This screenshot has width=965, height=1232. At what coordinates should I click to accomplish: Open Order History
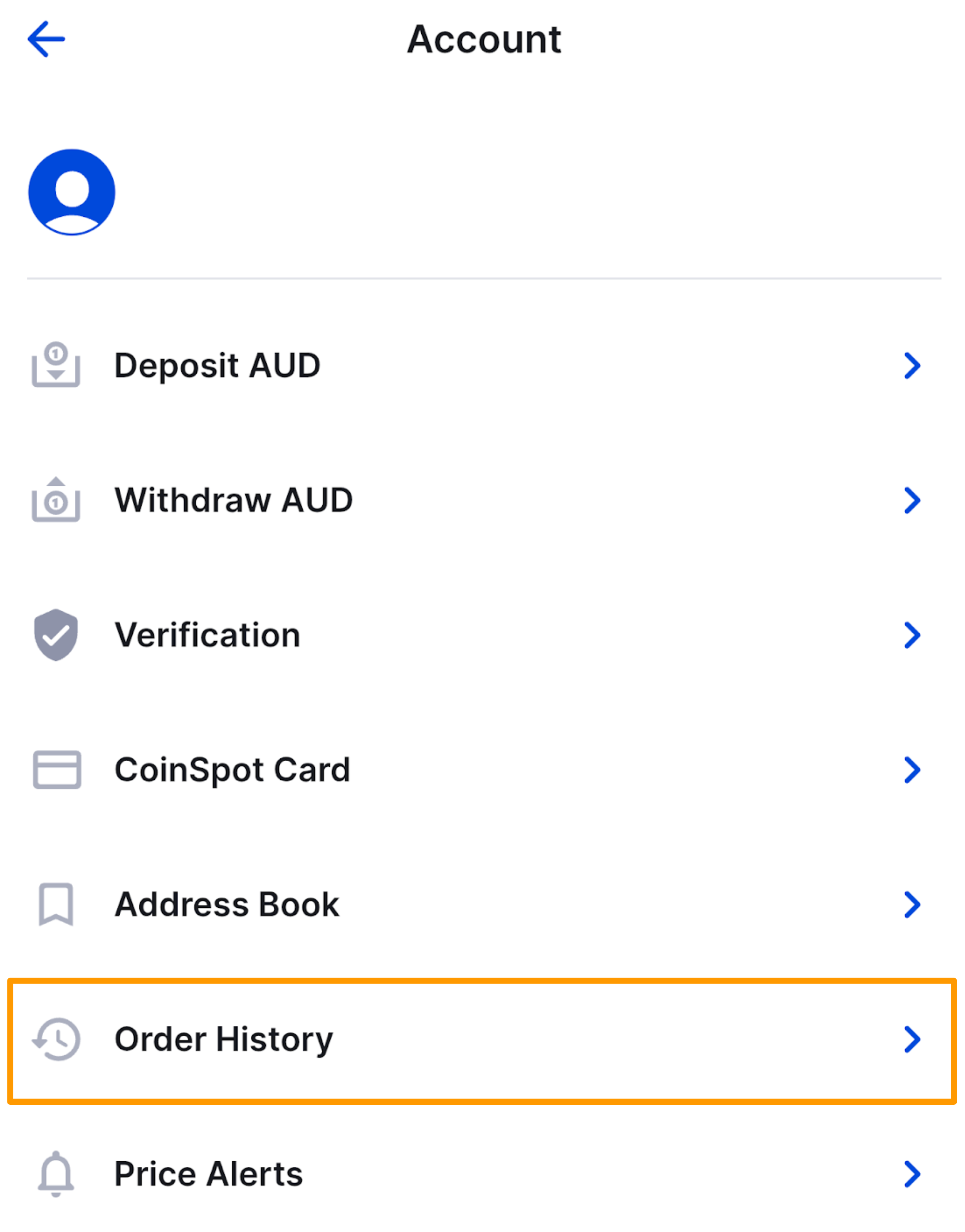224,1039
